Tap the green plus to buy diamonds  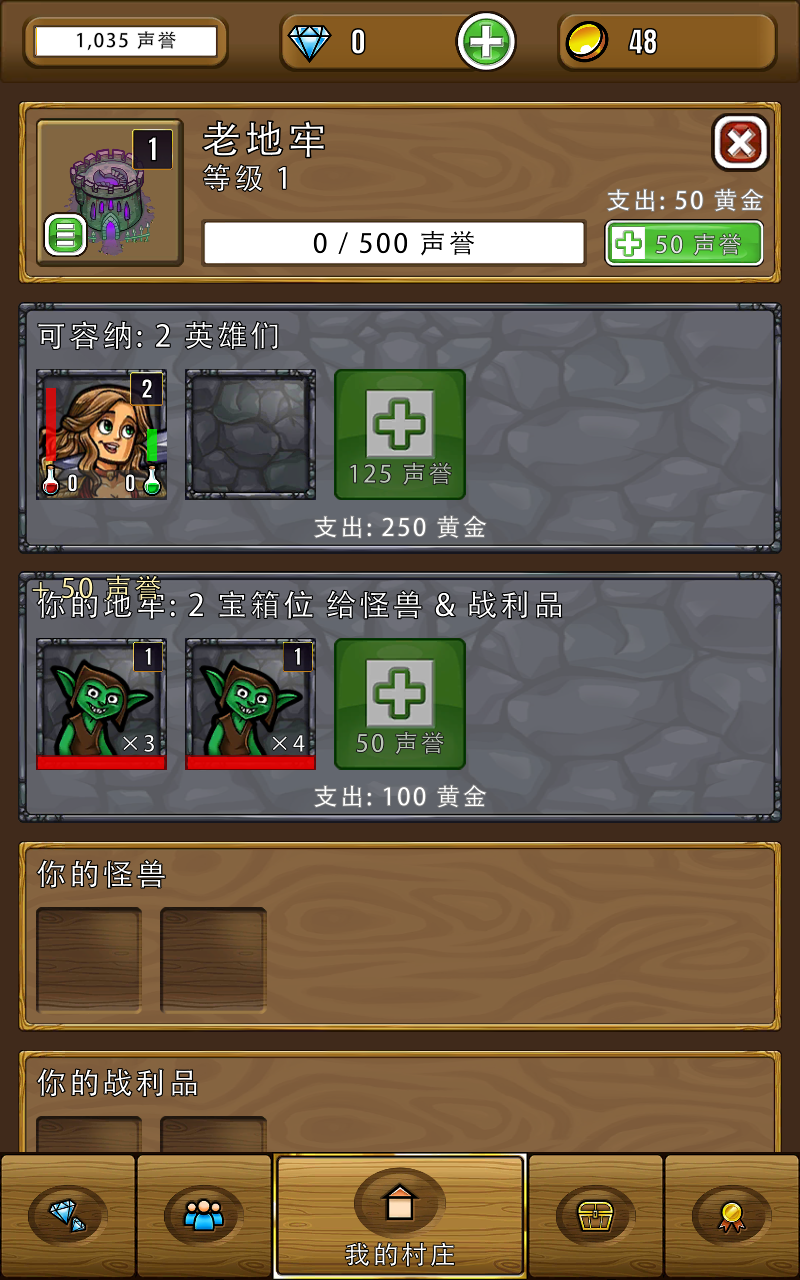click(486, 42)
